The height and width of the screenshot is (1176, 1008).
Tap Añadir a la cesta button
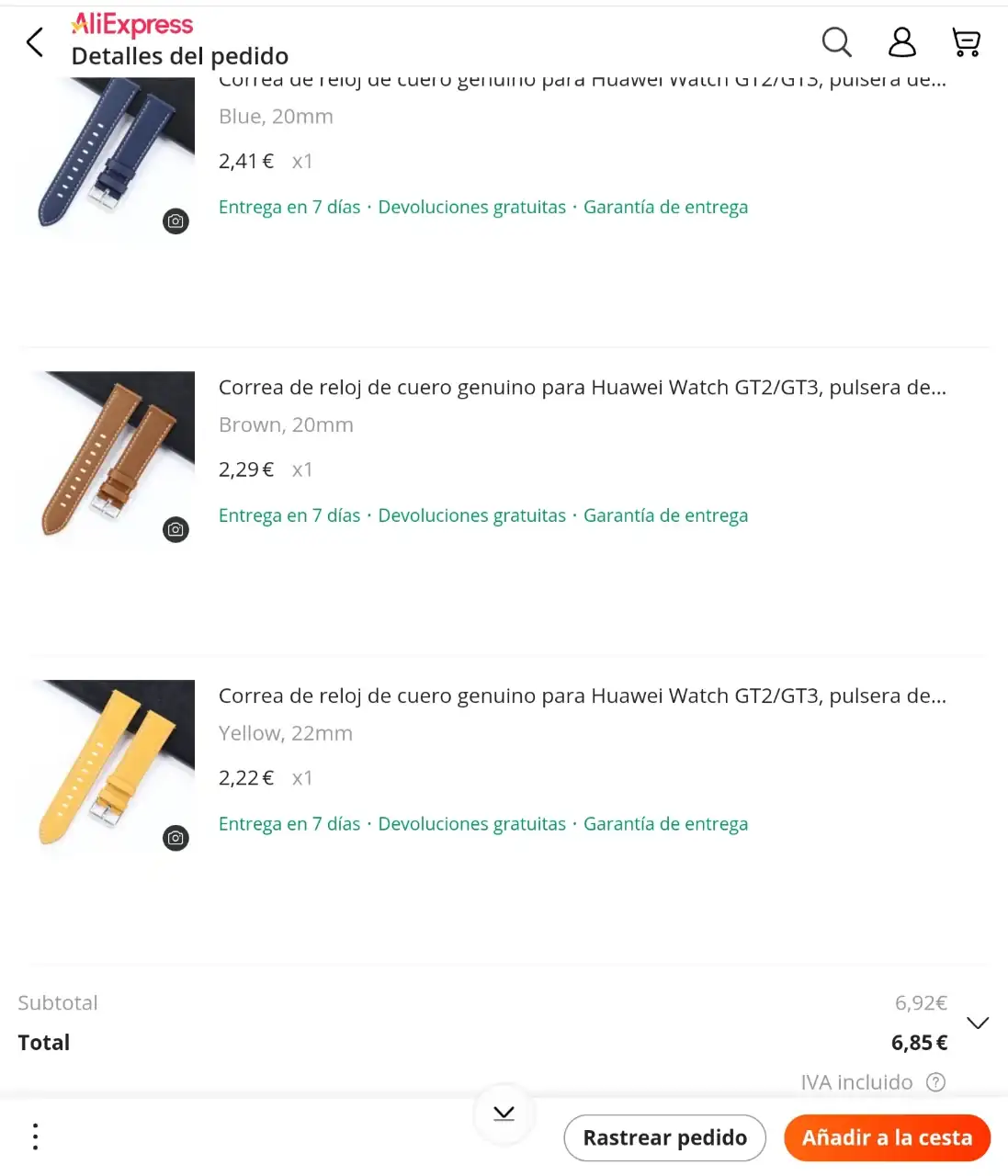pyautogui.click(x=887, y=1137)
